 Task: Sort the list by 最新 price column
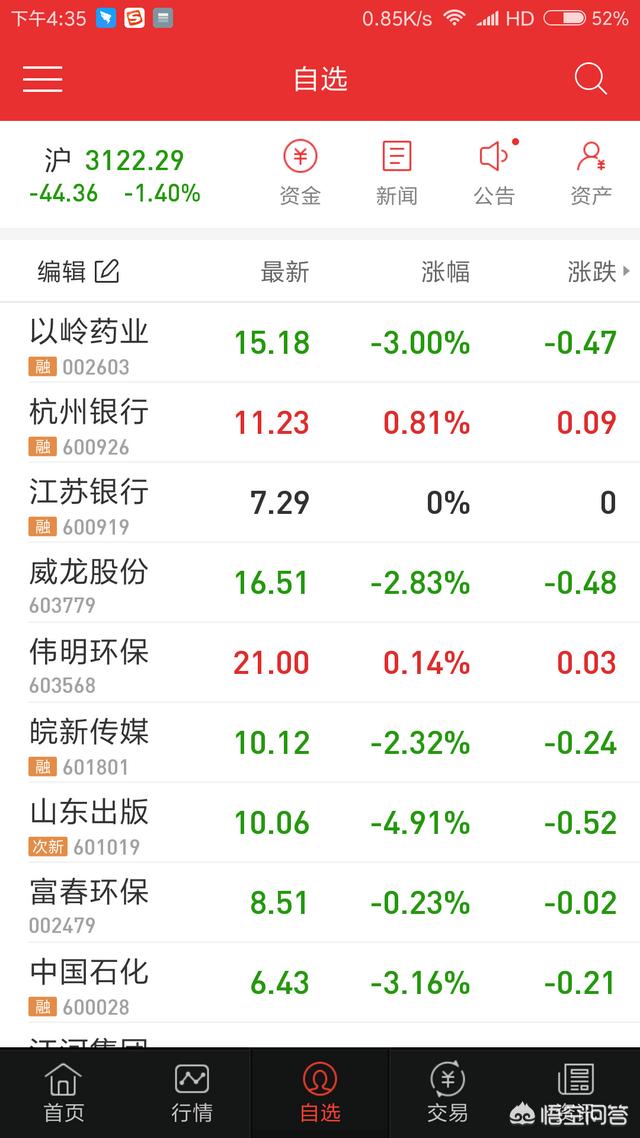click(x=285, y=271)
